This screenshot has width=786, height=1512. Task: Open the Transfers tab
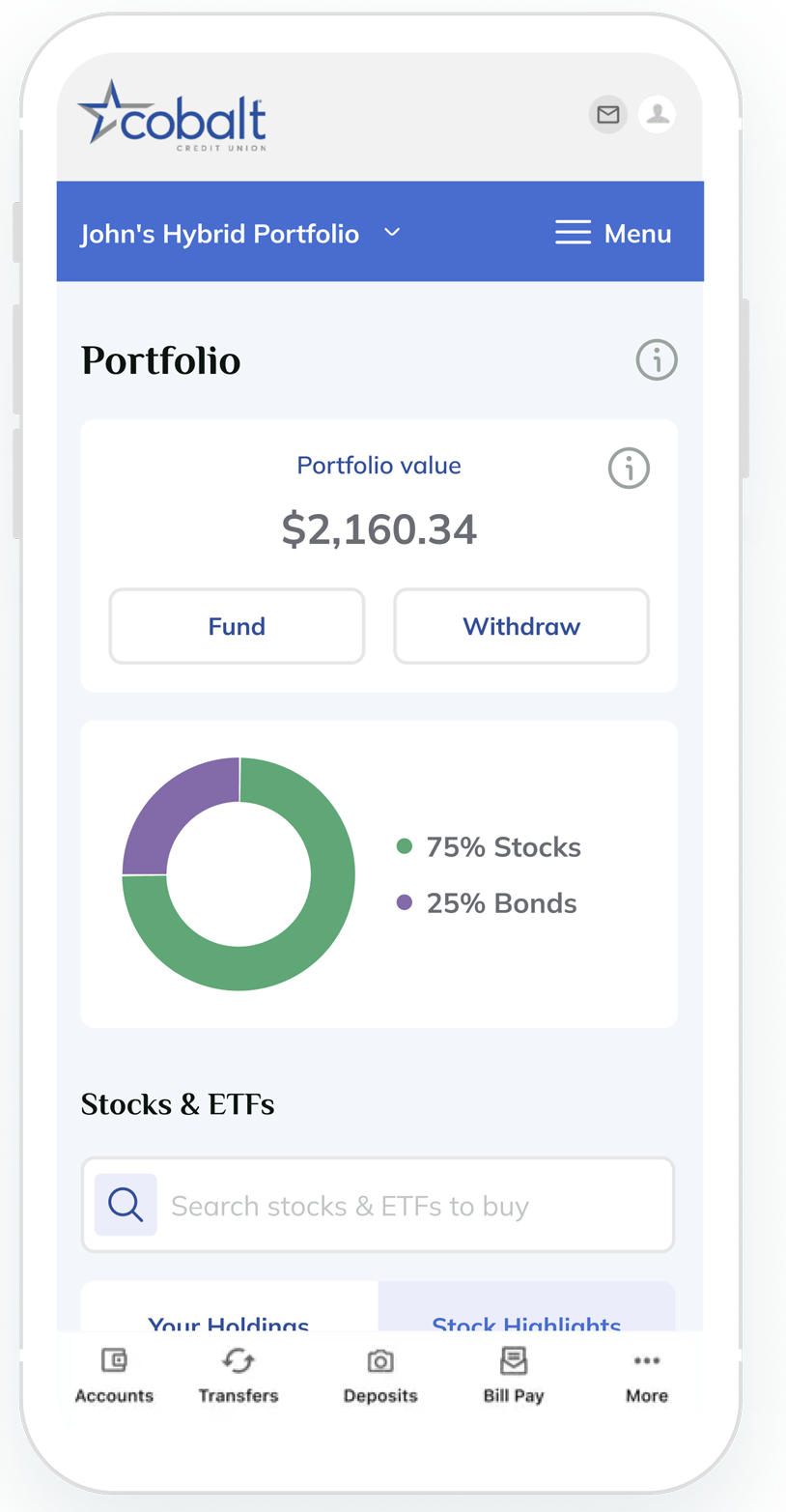pyautogui.click(x=239, y=1377)
